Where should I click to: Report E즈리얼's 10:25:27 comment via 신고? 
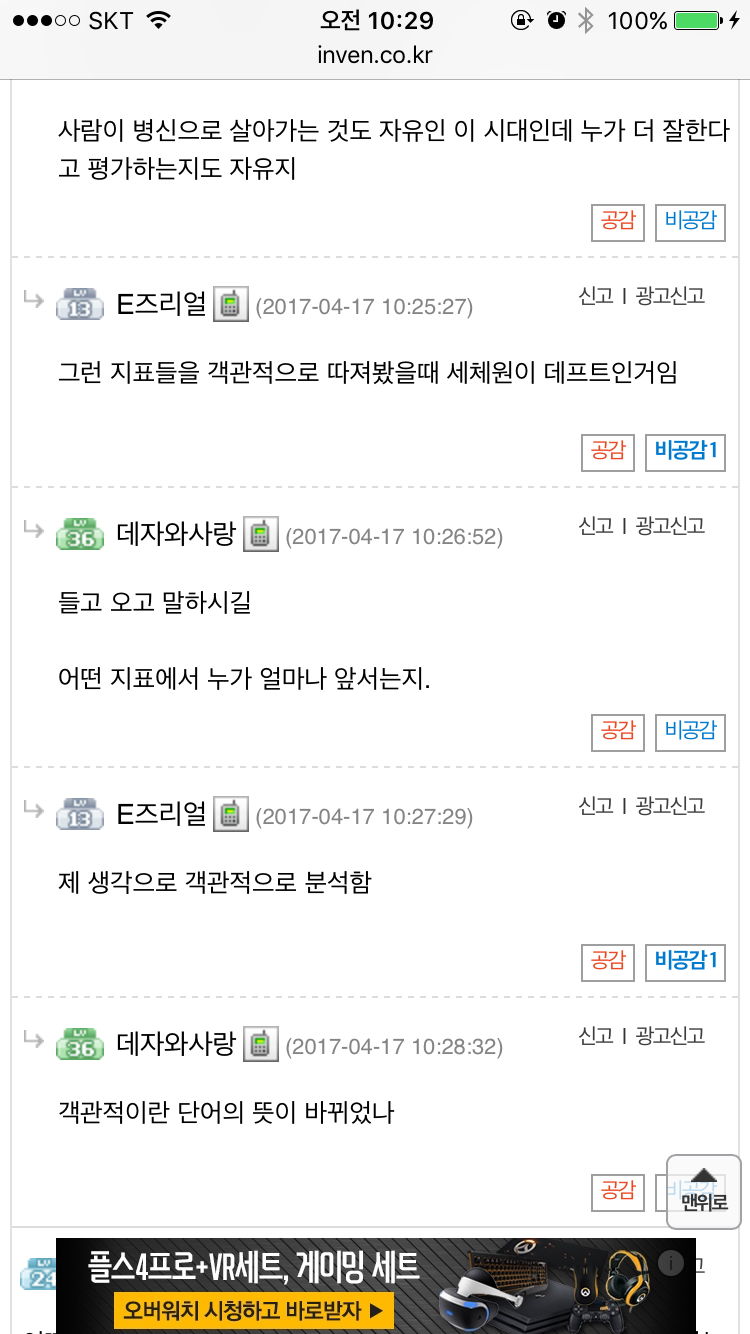(x=596, y=296)
